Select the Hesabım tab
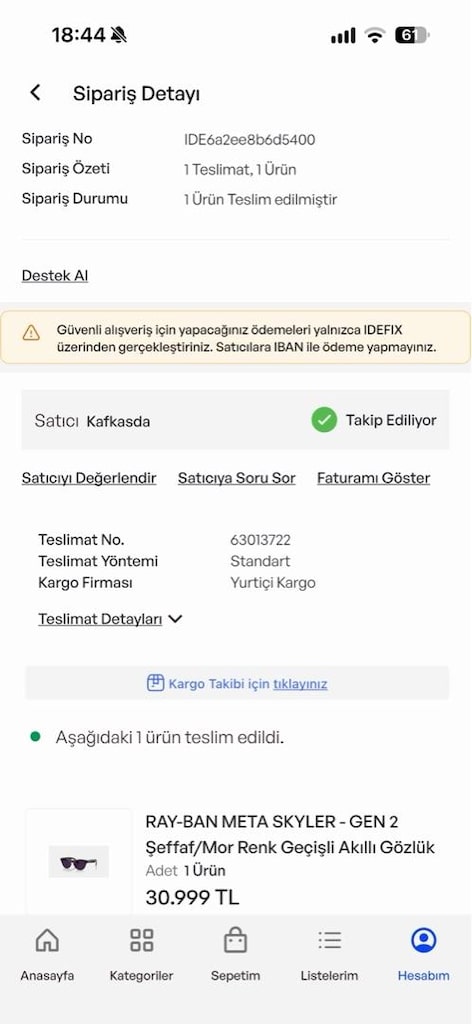 (424, 955)
